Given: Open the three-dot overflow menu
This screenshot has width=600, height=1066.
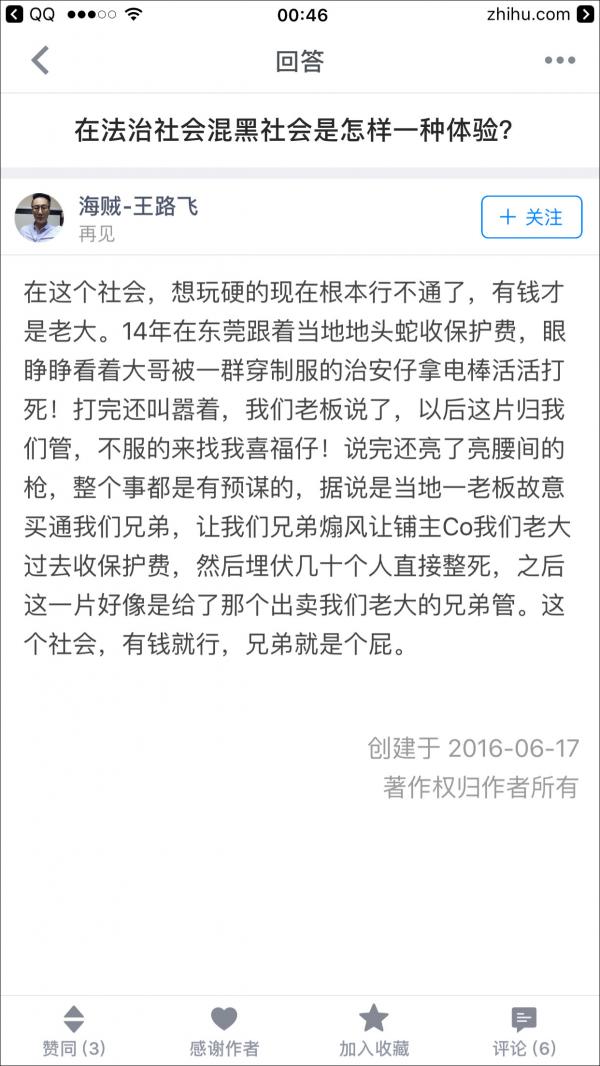Looking at the screenshot, I should (559, 61).
